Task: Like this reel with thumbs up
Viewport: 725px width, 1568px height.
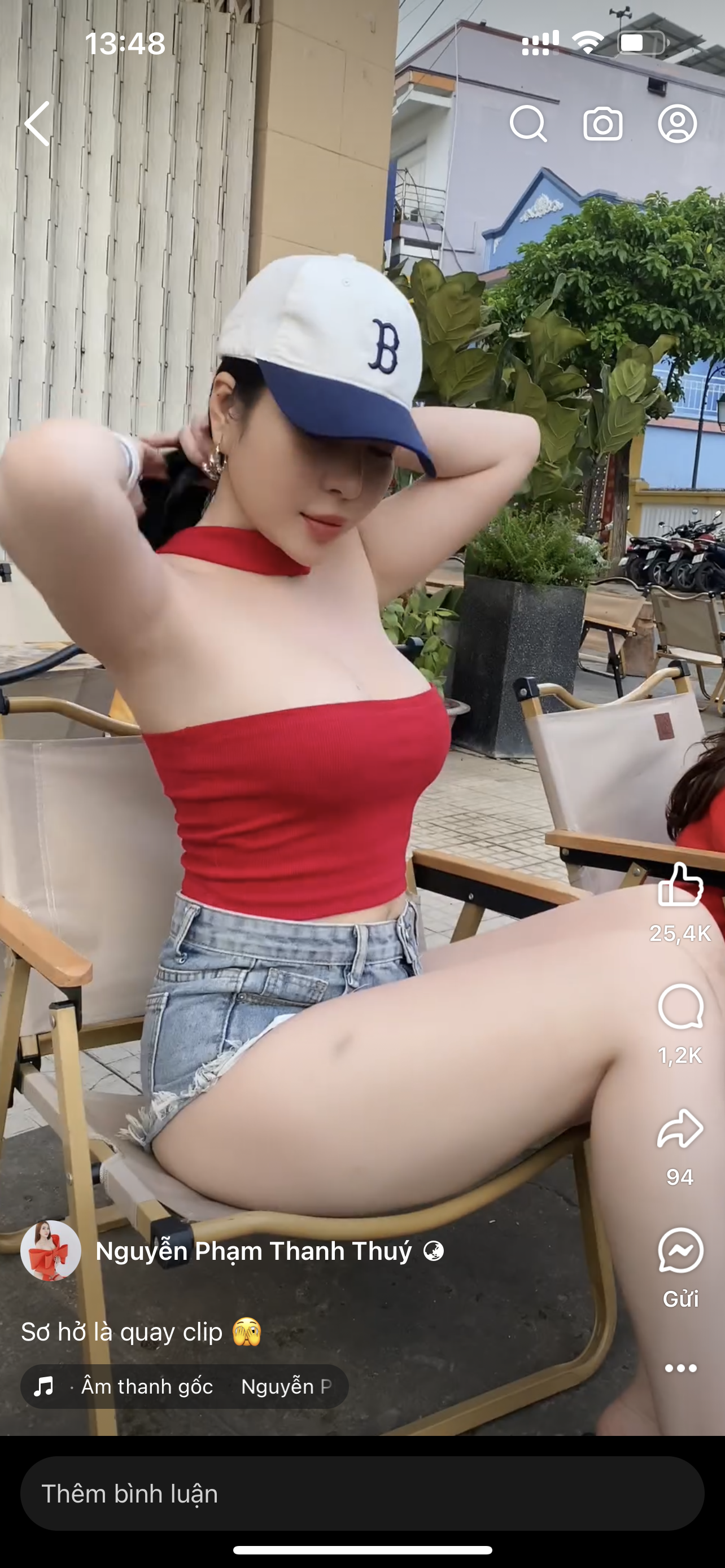Action: click(680, 885)
